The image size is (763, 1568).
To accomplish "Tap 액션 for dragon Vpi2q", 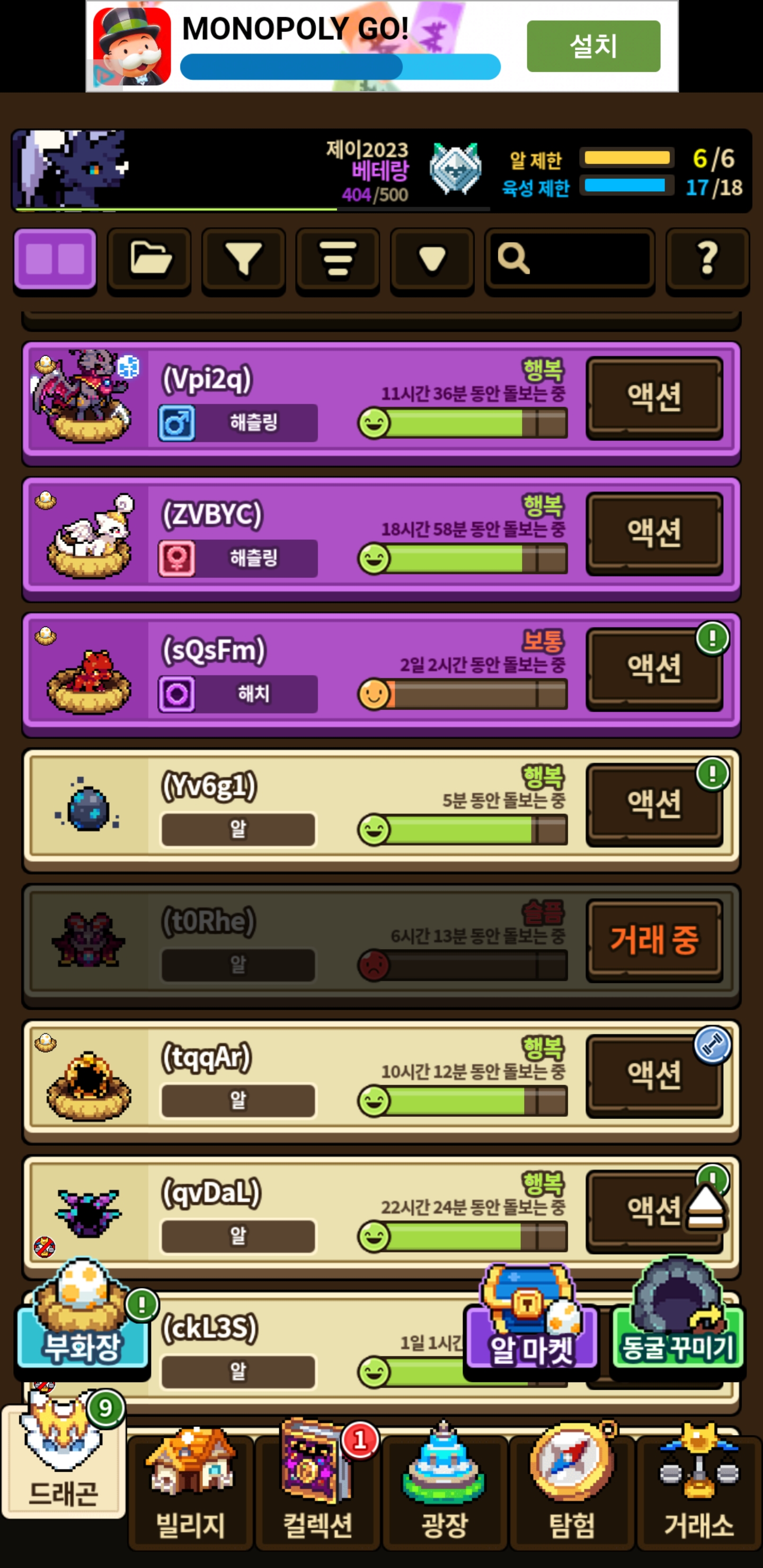I will click(x=653, y=397).
